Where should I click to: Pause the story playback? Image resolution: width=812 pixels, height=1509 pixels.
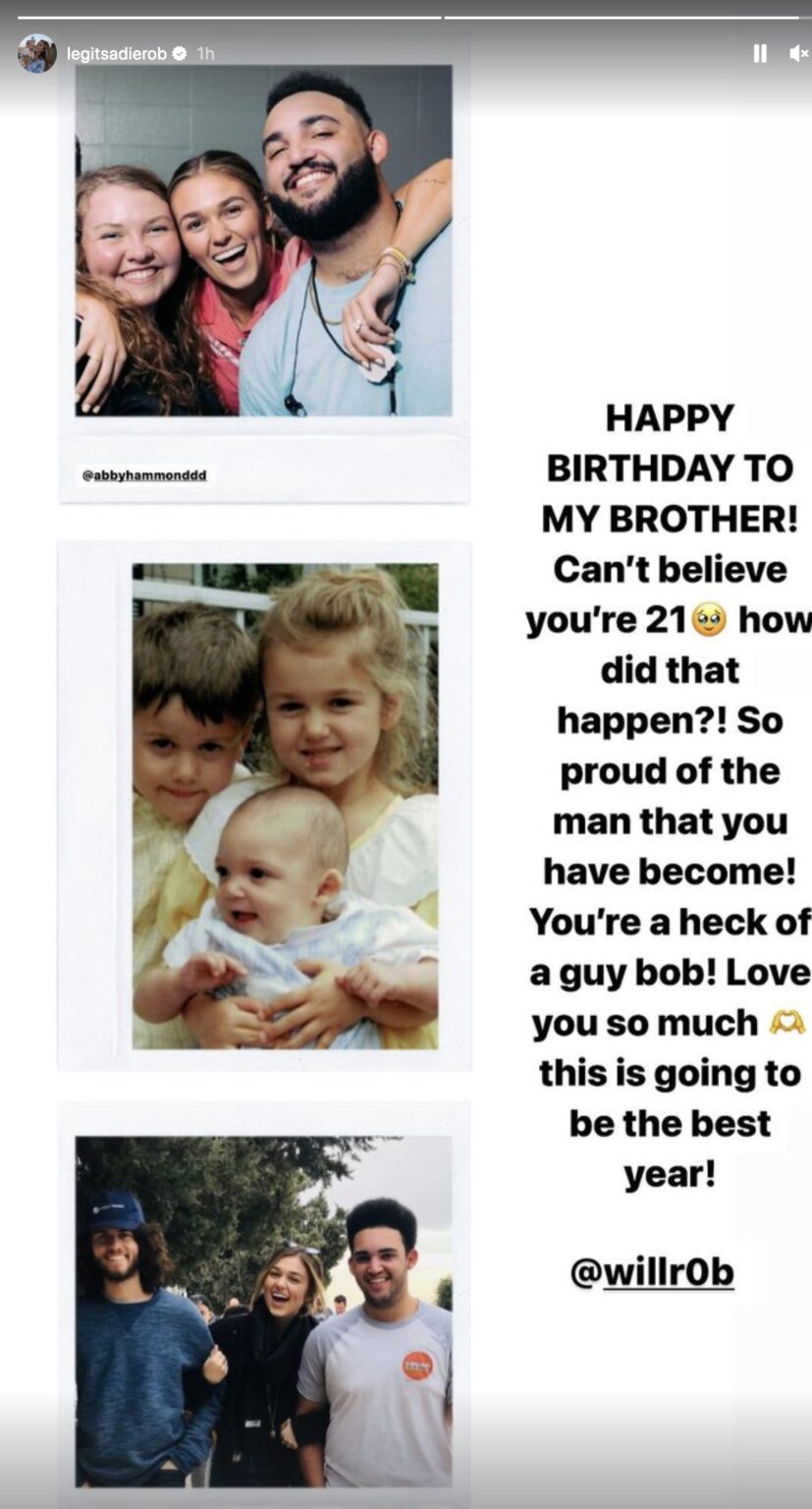point(759,54)
